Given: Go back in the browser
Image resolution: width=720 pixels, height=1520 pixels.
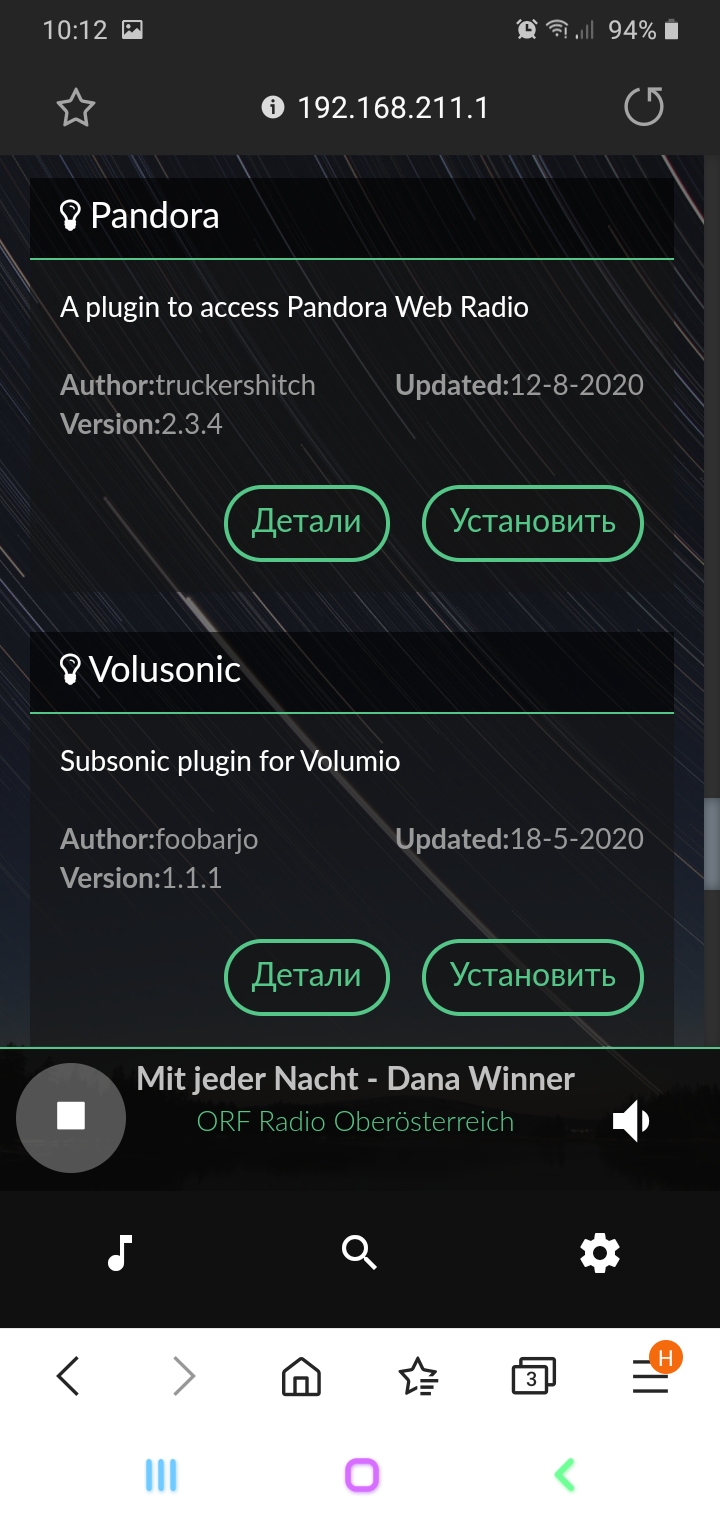Looking at the screenshot, I should point(68,1378).
